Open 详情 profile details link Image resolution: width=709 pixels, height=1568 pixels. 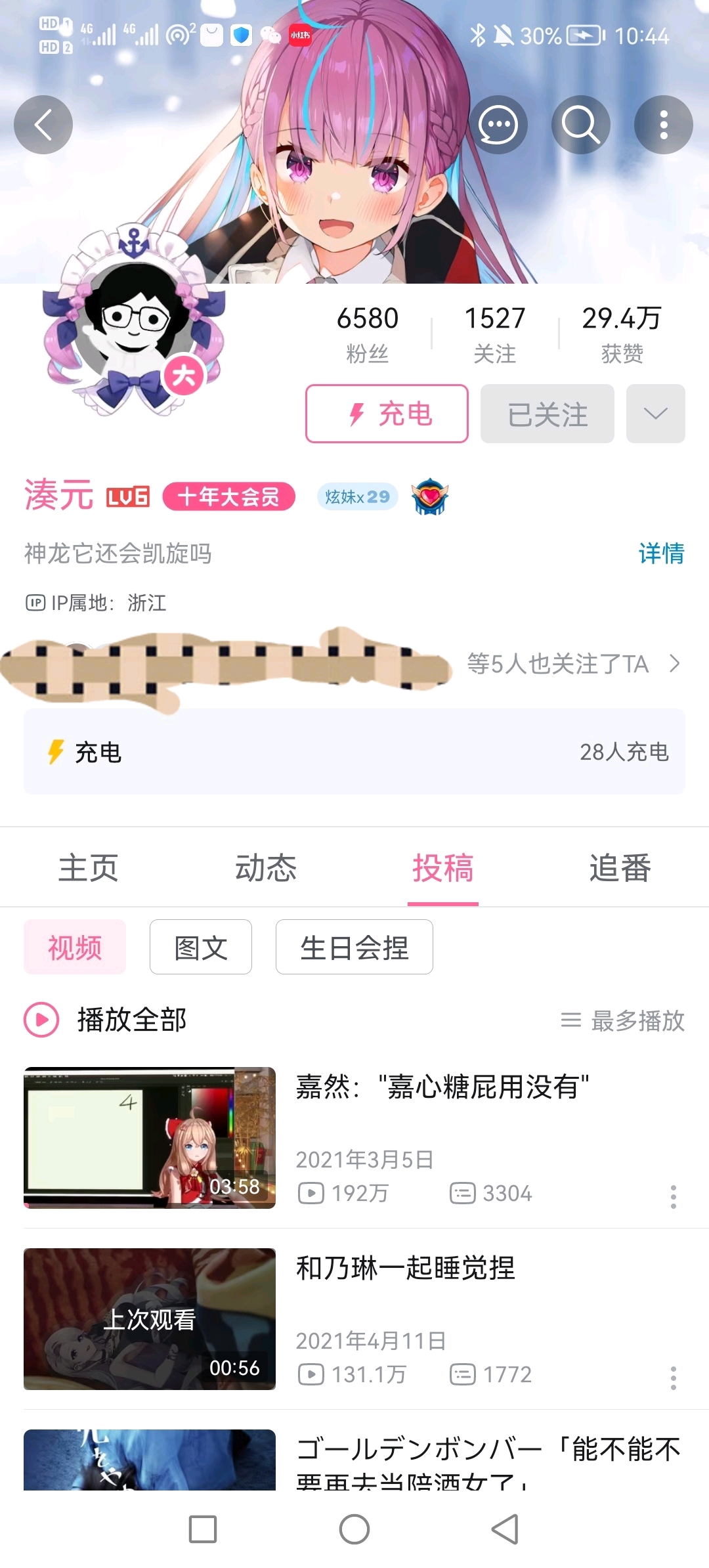click(x=661, y=554)
